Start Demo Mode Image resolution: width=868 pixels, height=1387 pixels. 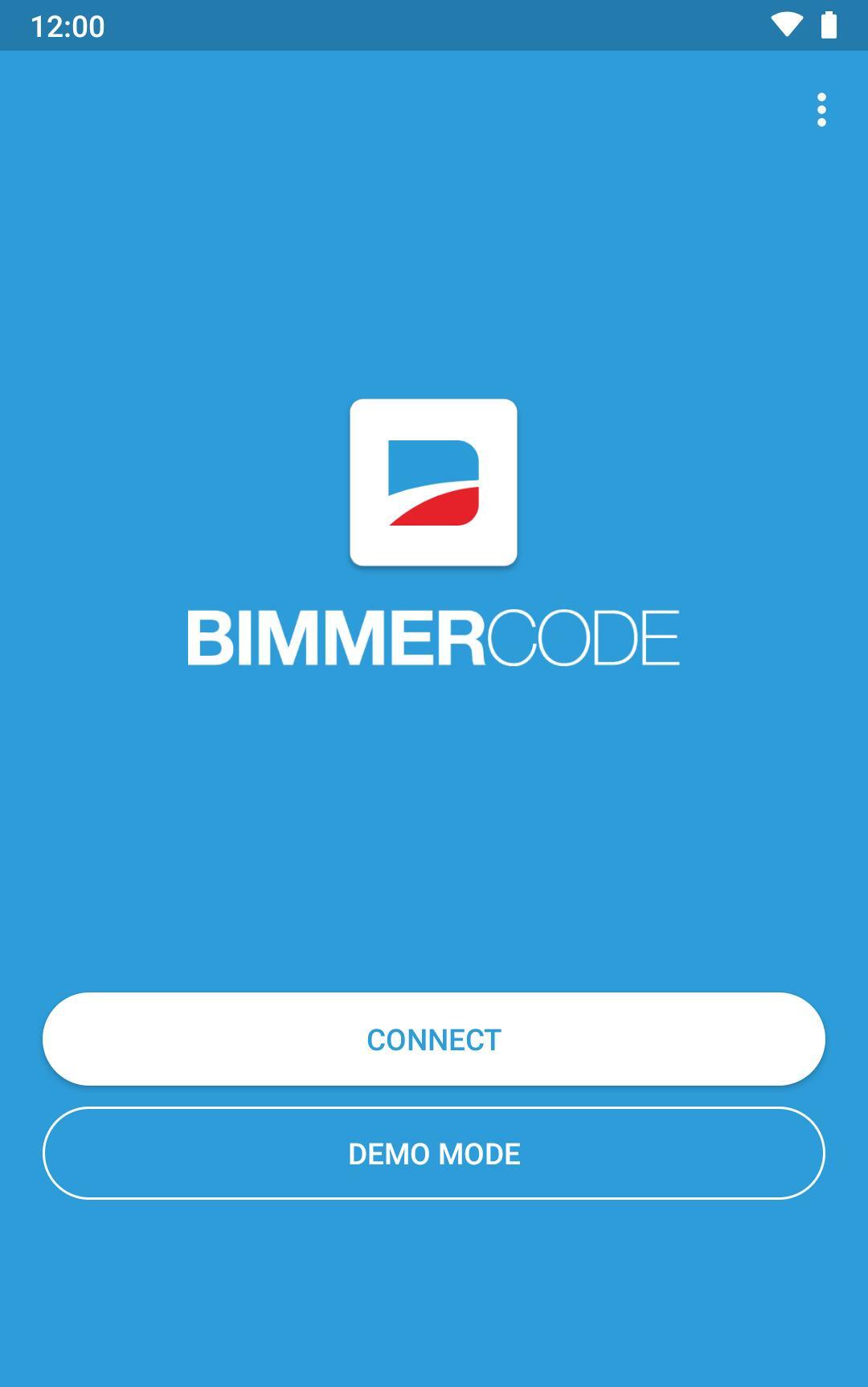[434, 1153]
